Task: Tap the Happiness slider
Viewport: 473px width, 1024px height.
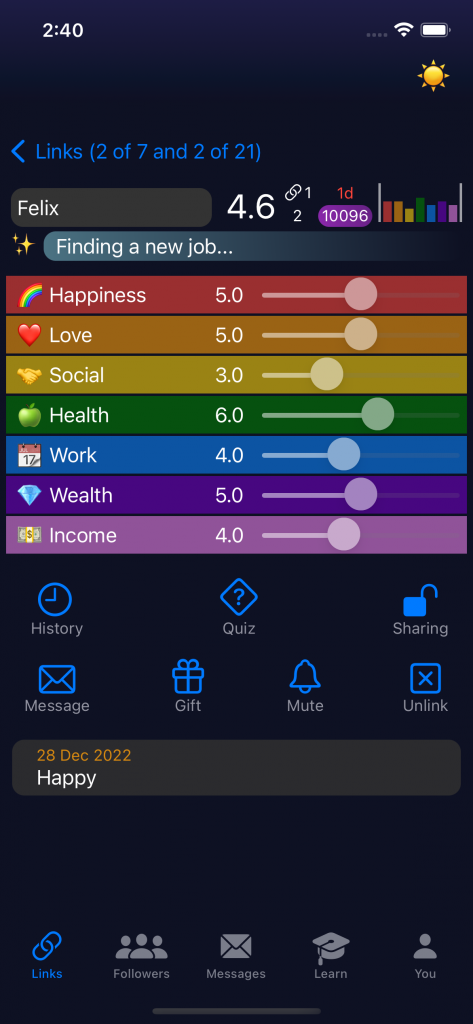Action: tap(361, 295)
